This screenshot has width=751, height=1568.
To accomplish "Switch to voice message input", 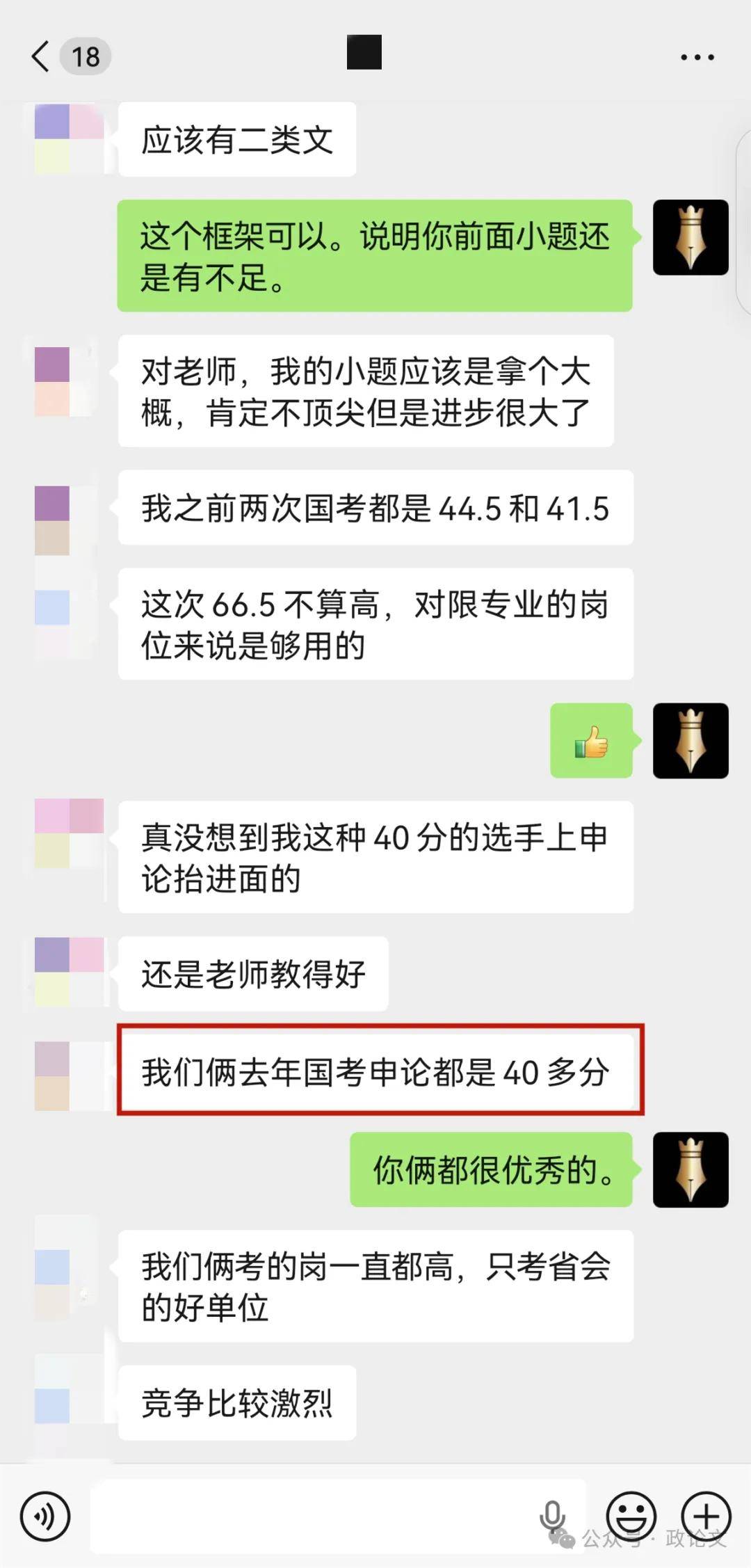I will (x=45, y=1516).
